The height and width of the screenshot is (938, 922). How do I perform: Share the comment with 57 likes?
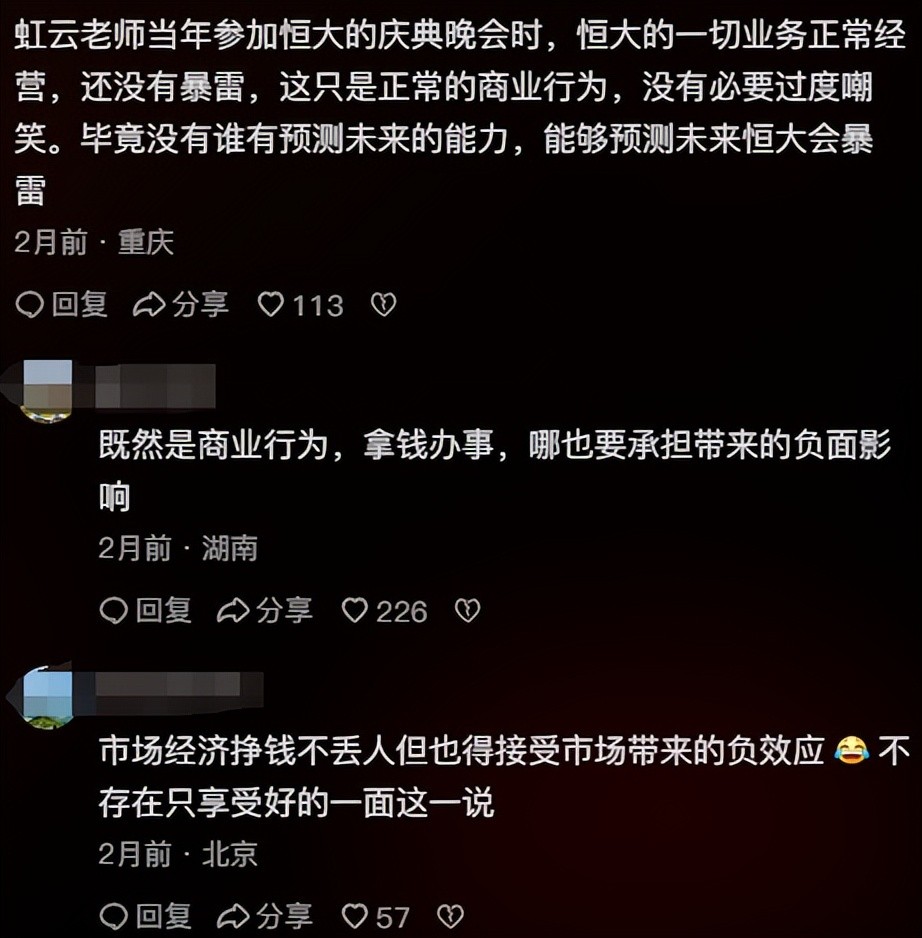(x=265, y=915)
